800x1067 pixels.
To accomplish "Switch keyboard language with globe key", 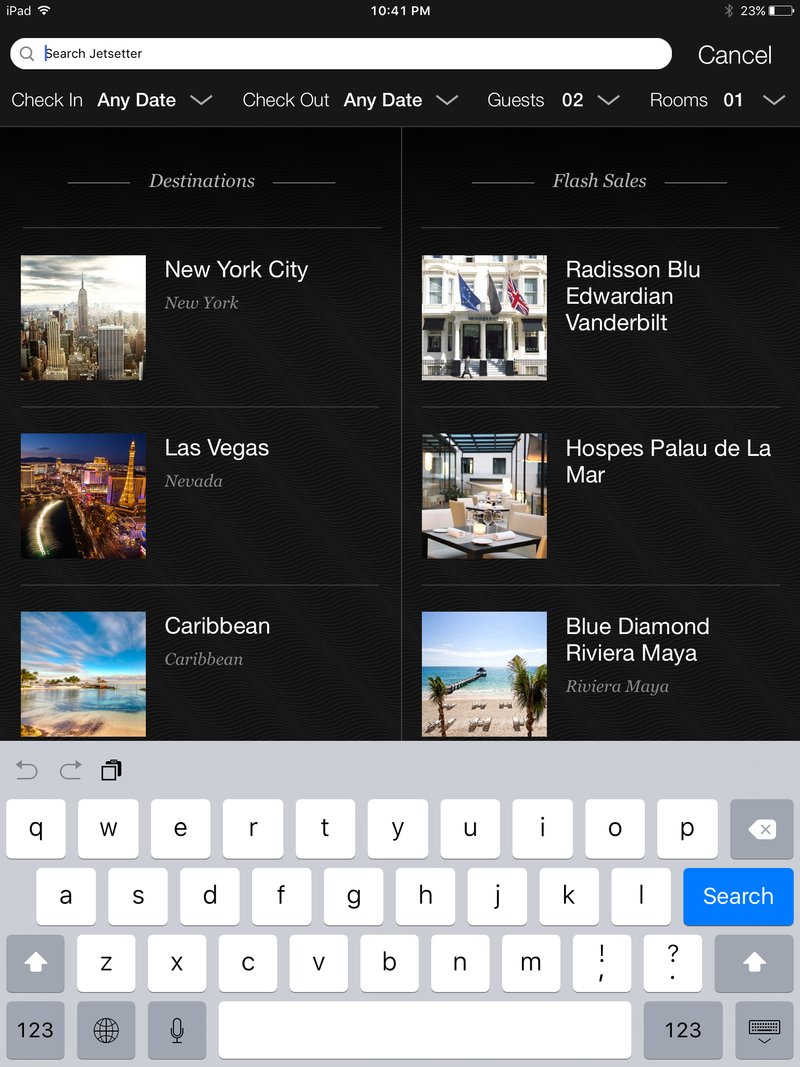I will click(x=106, y=1030).
